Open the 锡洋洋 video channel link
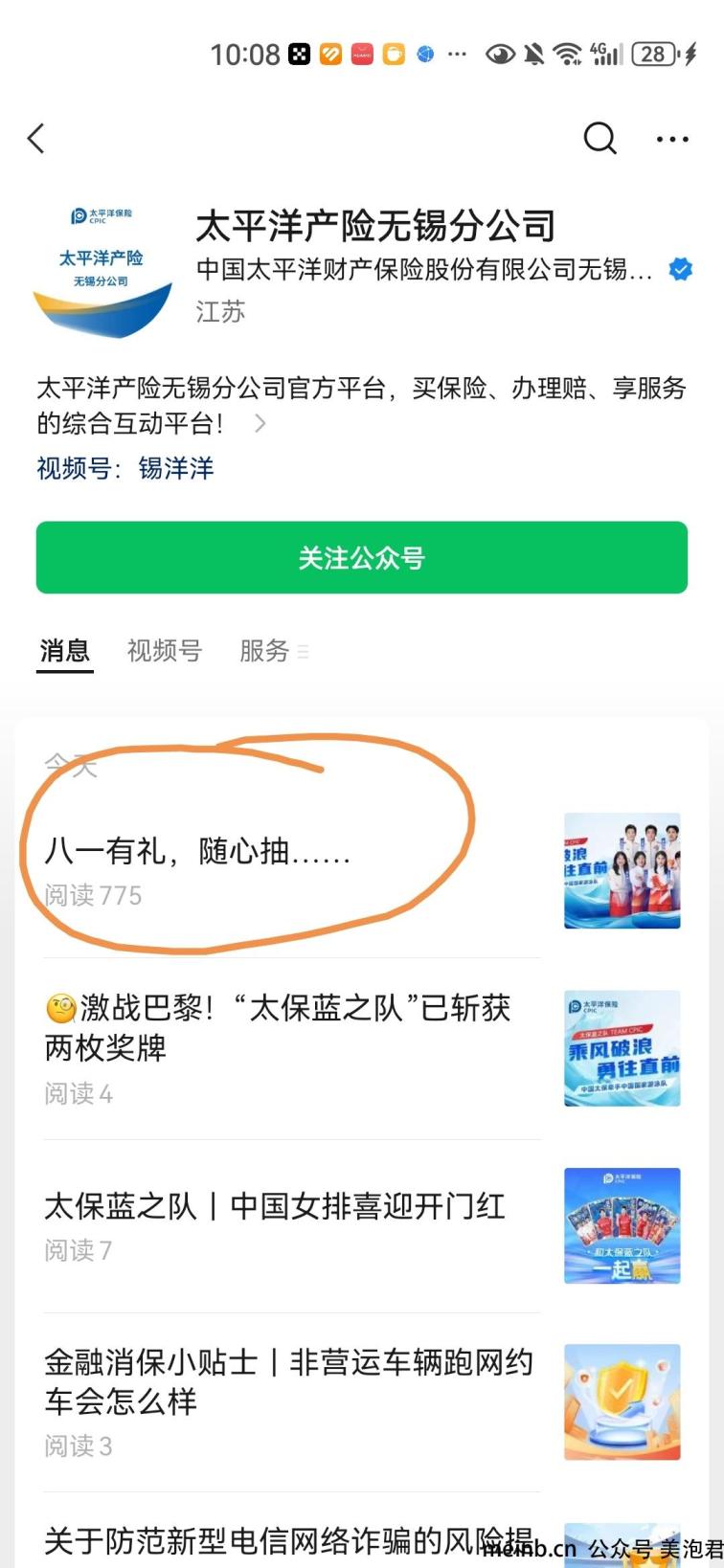The image size is (724, 1568). click(176, 468)
